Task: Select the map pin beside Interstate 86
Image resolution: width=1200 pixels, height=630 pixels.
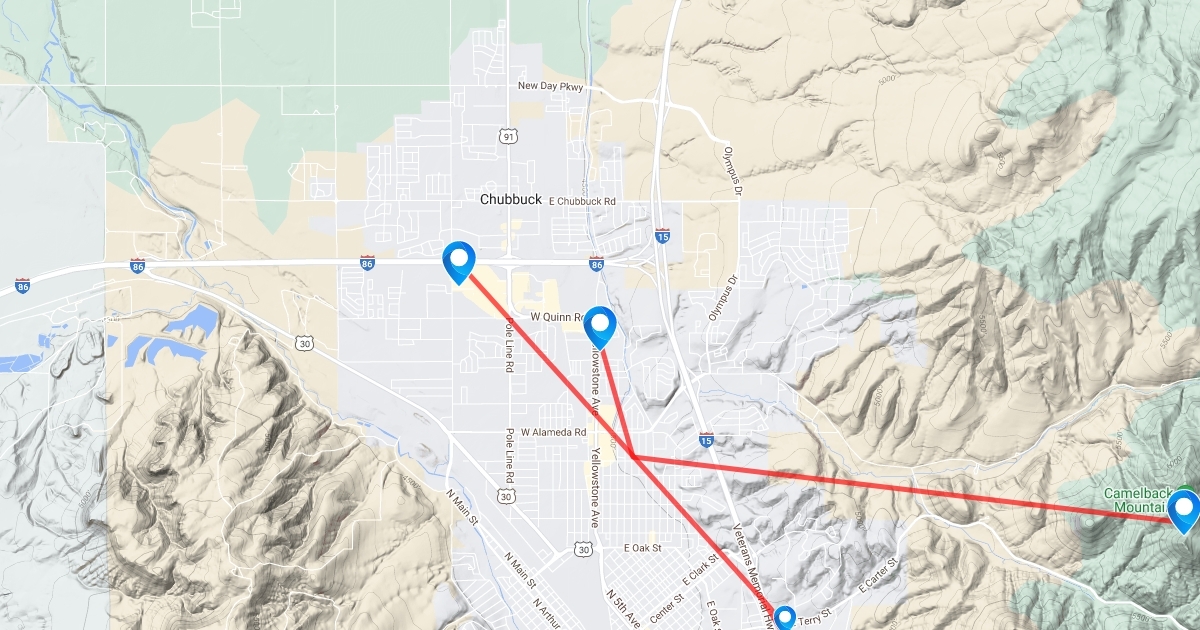Action: (459, 260)
